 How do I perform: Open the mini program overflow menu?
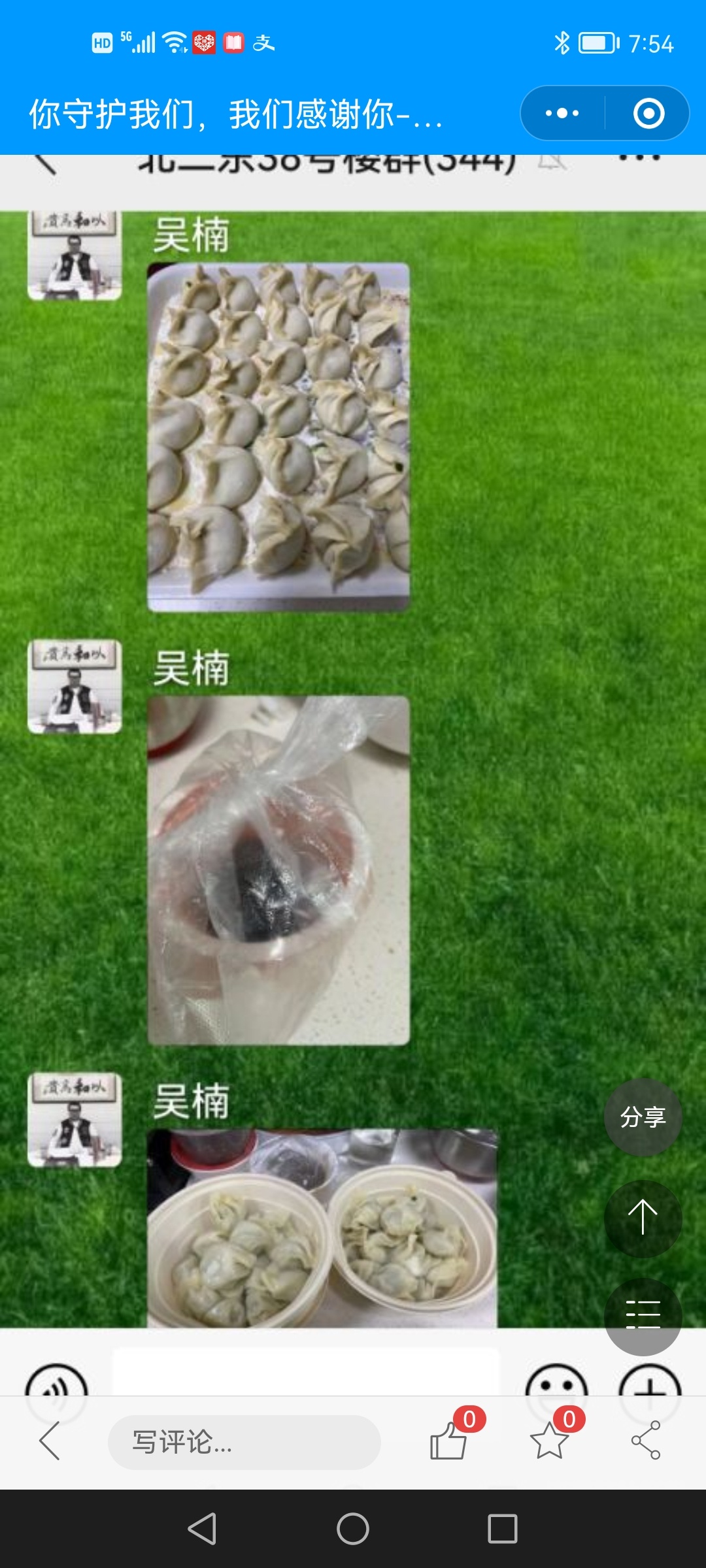[x=562, y=113]
